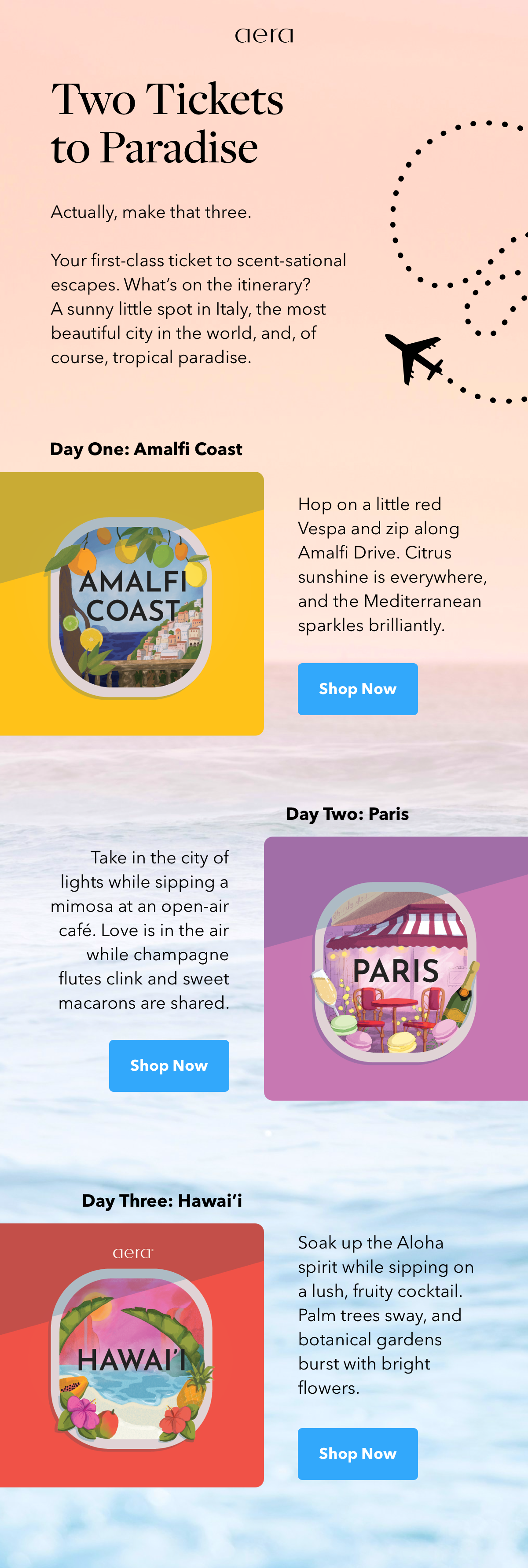Image resolution: width=528 pixels, height=1568 pixels.
Task: Tap Shop Now for Paris
Action: click(x=169, y=1065)
